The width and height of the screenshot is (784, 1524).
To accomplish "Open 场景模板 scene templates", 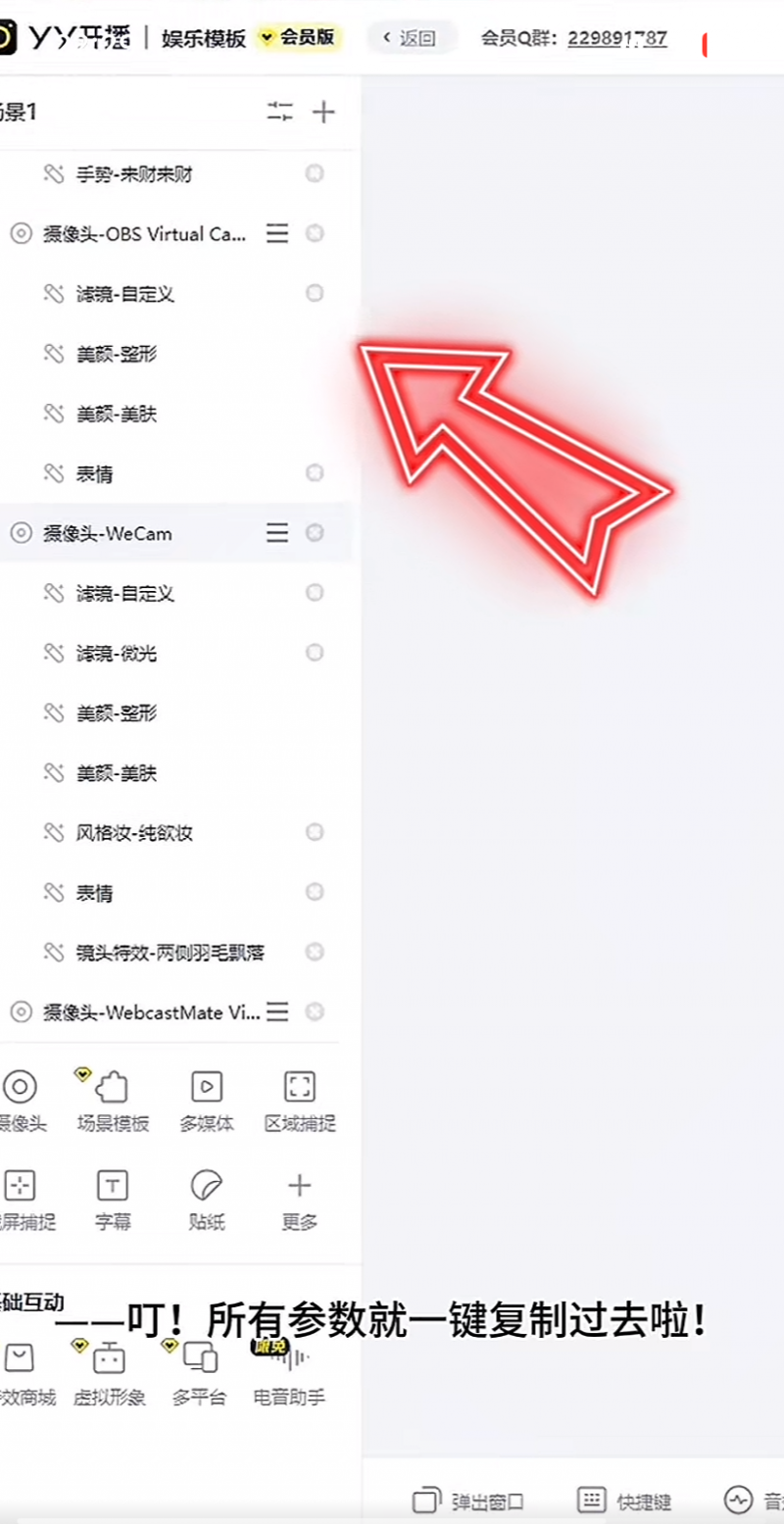I will [x=113, y=1100].
